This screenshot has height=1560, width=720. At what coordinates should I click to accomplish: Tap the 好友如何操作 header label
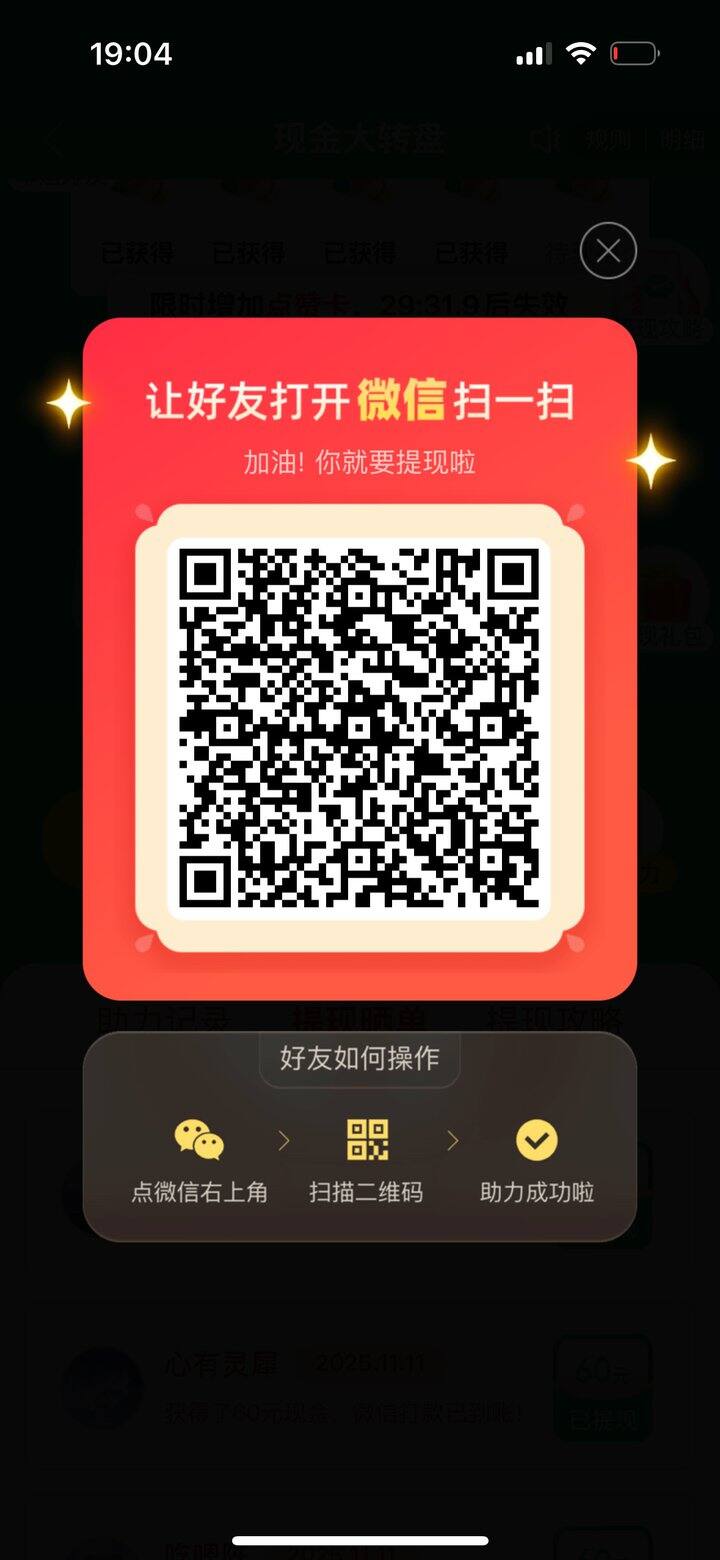pos(359,1060)
